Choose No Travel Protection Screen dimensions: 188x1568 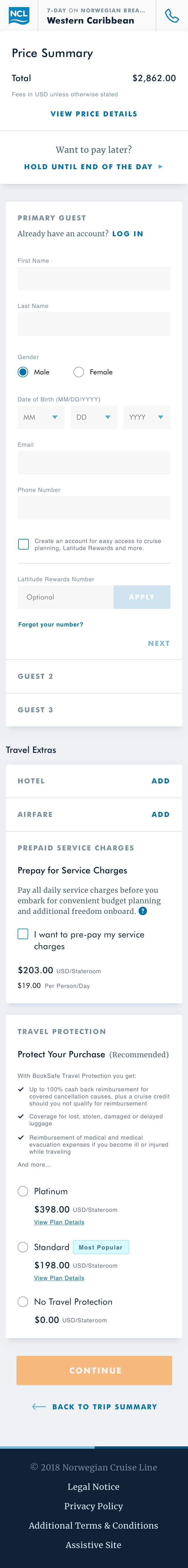pos(23,1301)
